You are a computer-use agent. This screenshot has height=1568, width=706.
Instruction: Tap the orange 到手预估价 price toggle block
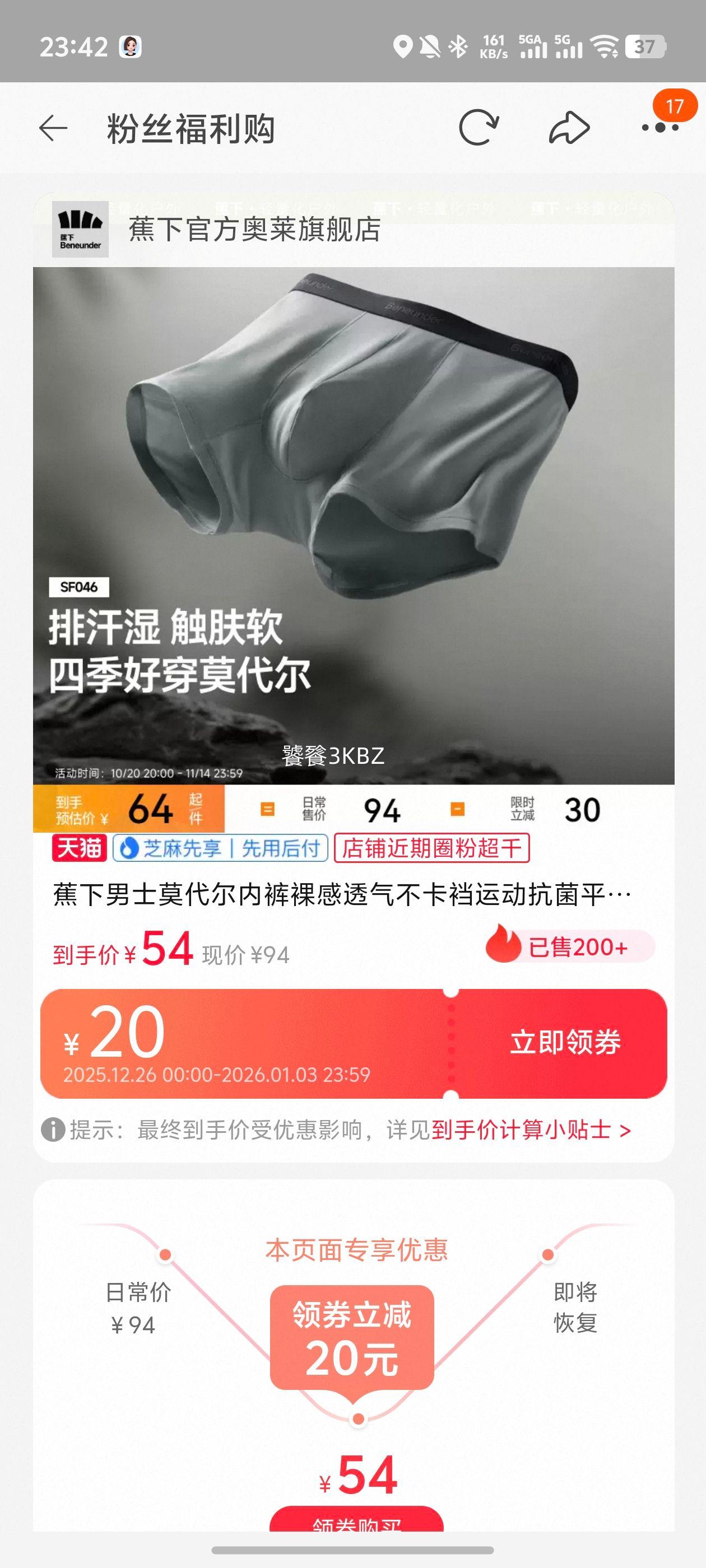click(131, 810)
